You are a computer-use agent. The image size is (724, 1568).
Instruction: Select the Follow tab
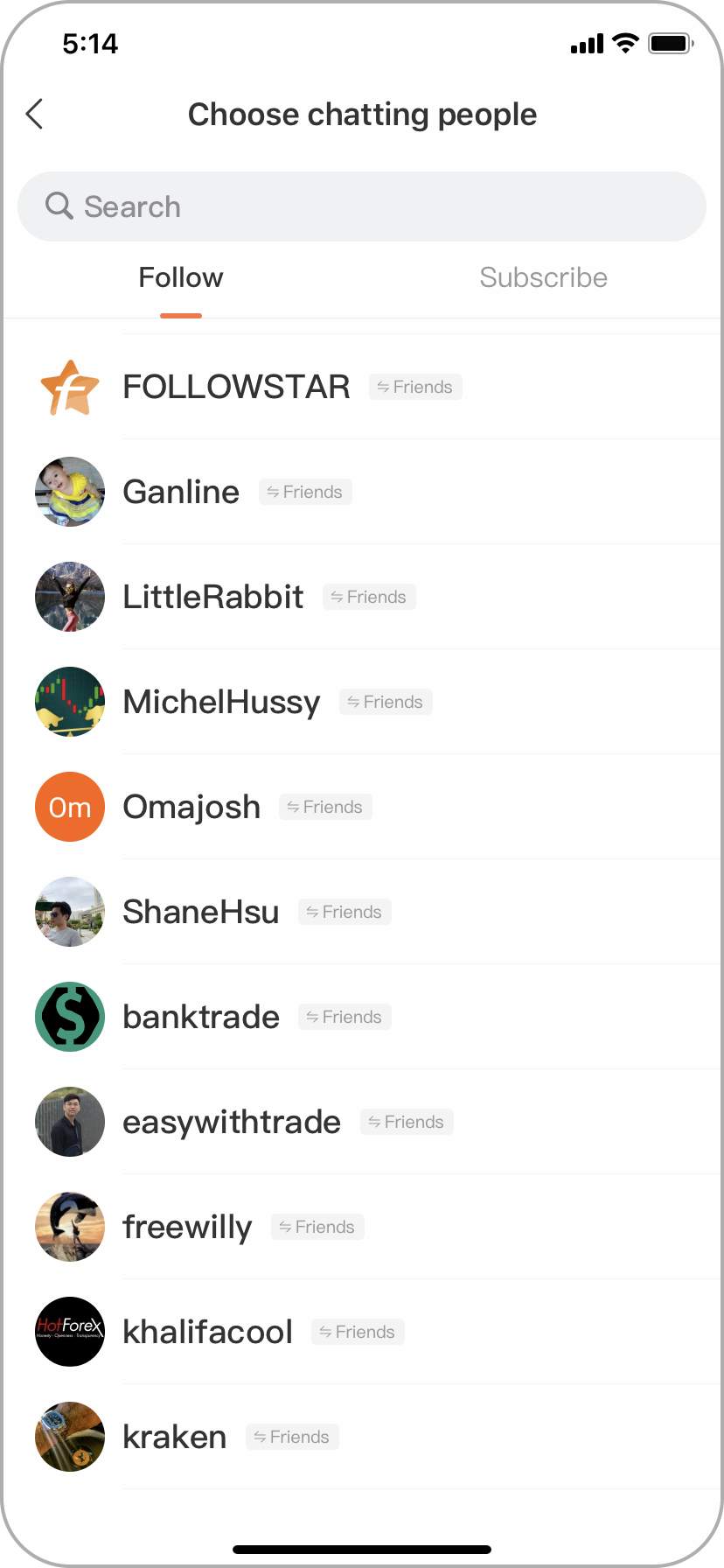tap(181, 277)
